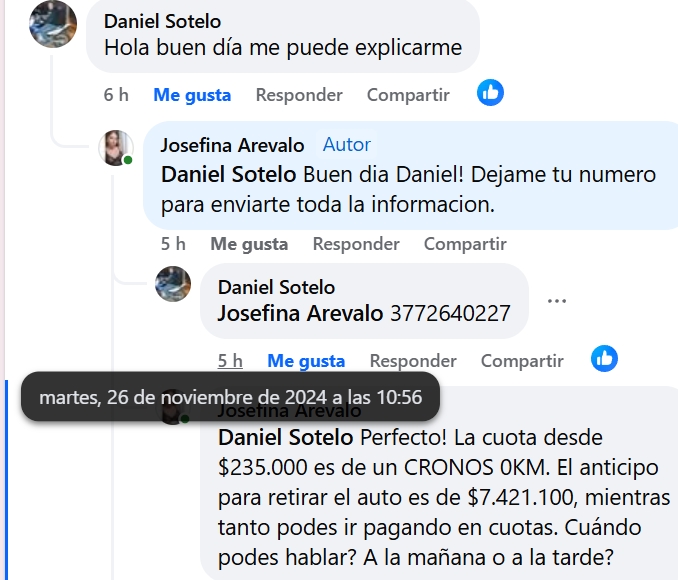Viewport: 678px width, 580px height.
Task: Reply to Daniel's phone number comment
Action: [413, 361]
